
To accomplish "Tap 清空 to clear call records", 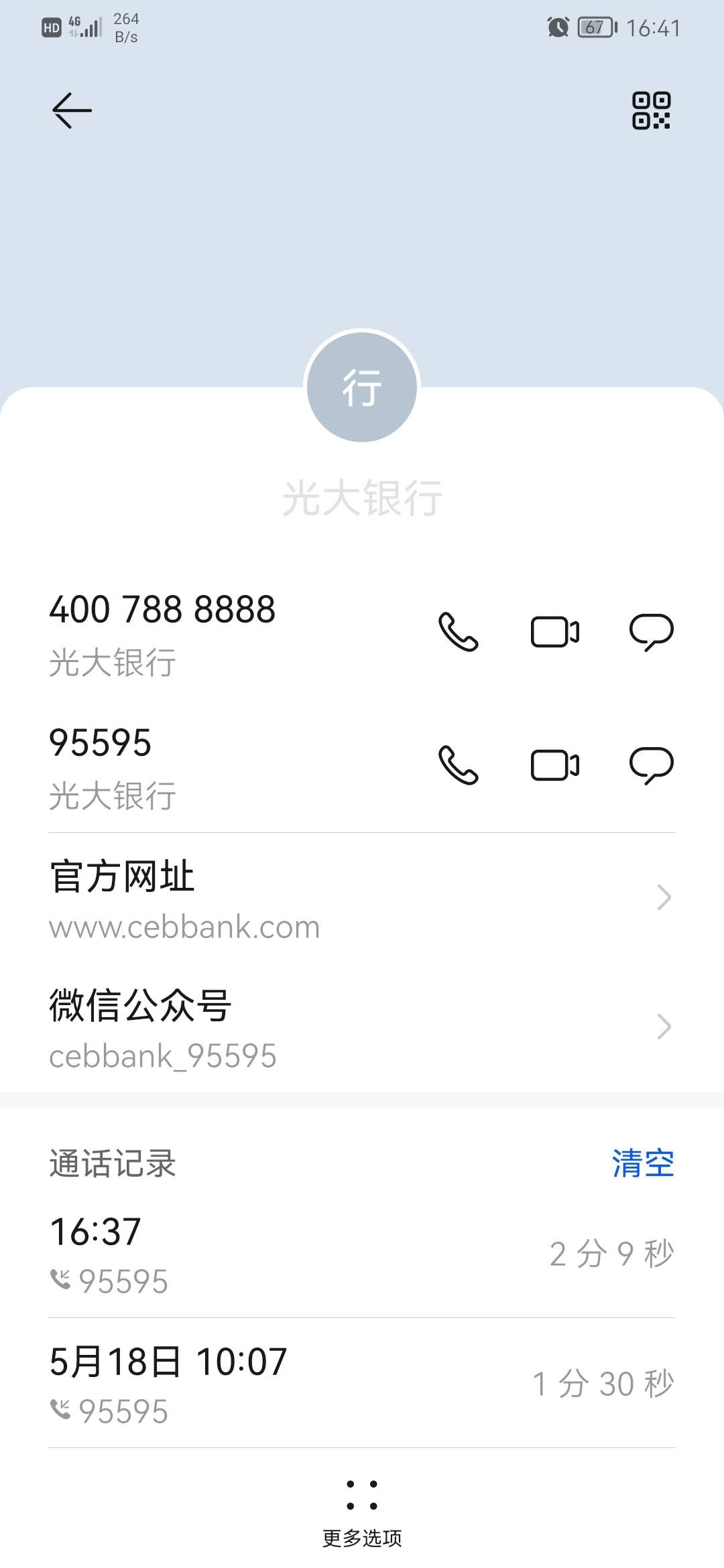I will click(x=643, y=1163).
